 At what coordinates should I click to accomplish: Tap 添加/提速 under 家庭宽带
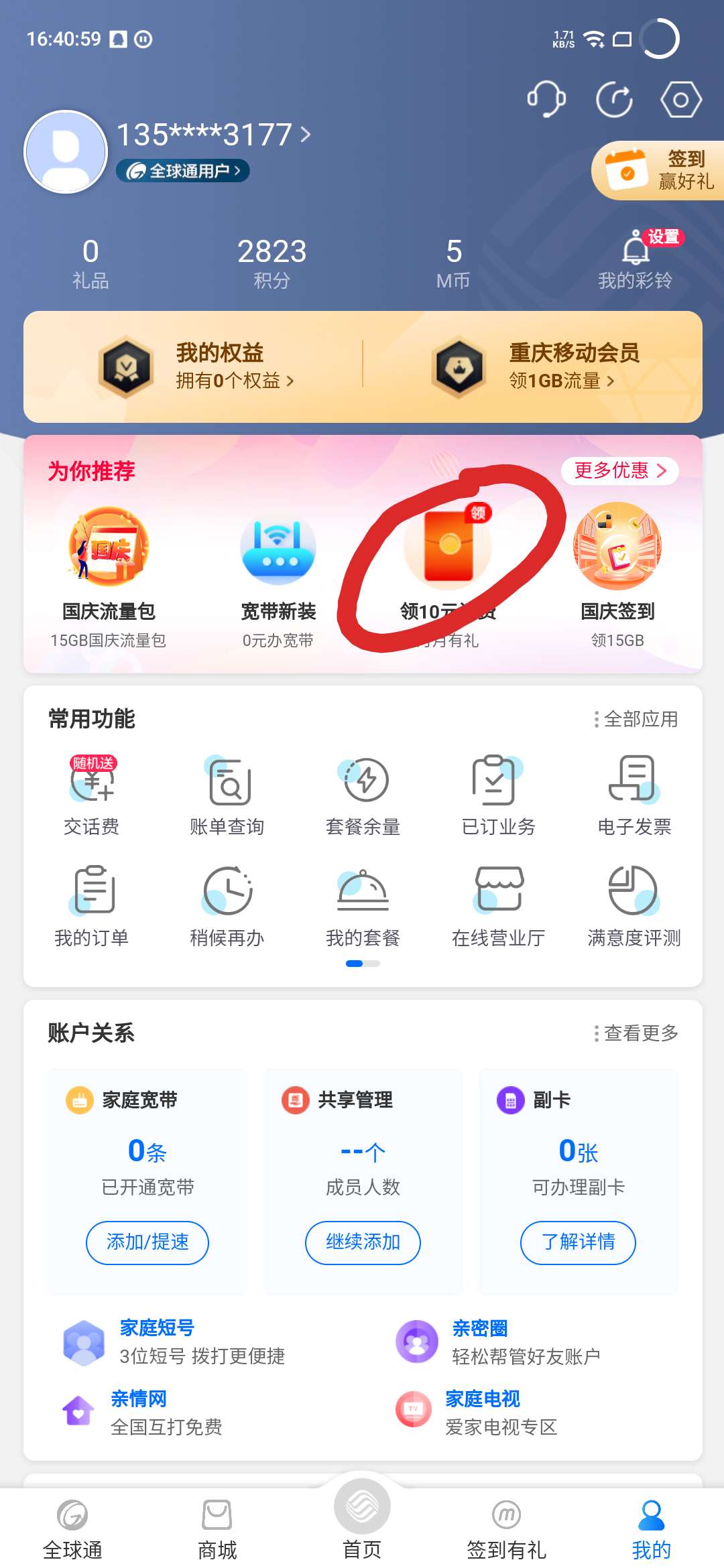[x=147, y=1242]
